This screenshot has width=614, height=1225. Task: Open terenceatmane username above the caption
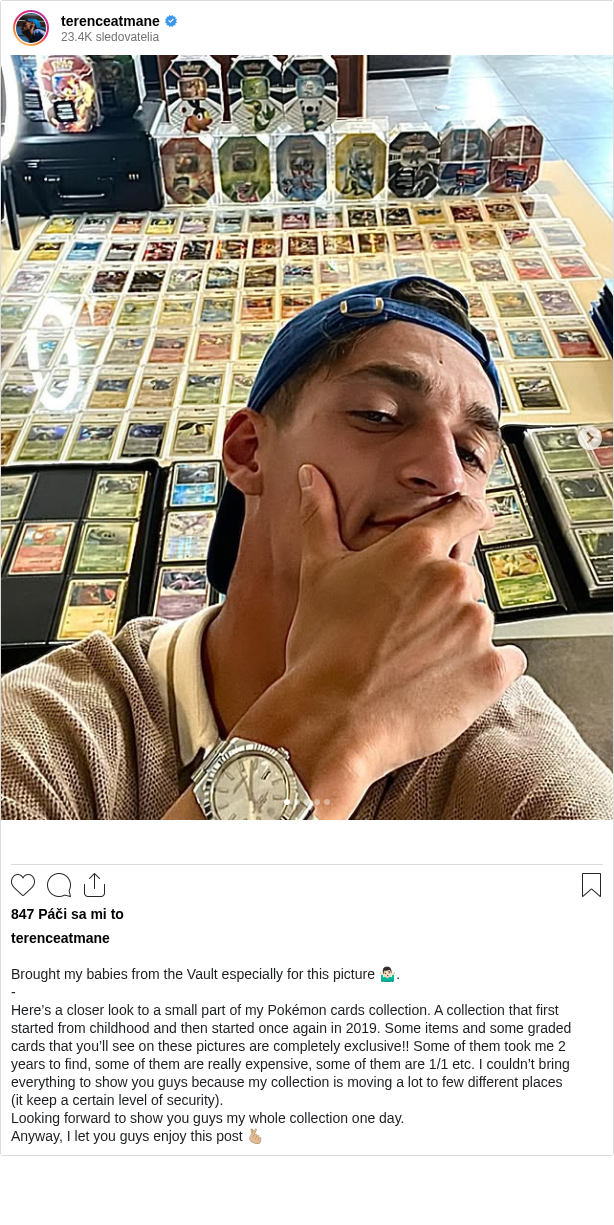tap(60, 938)
